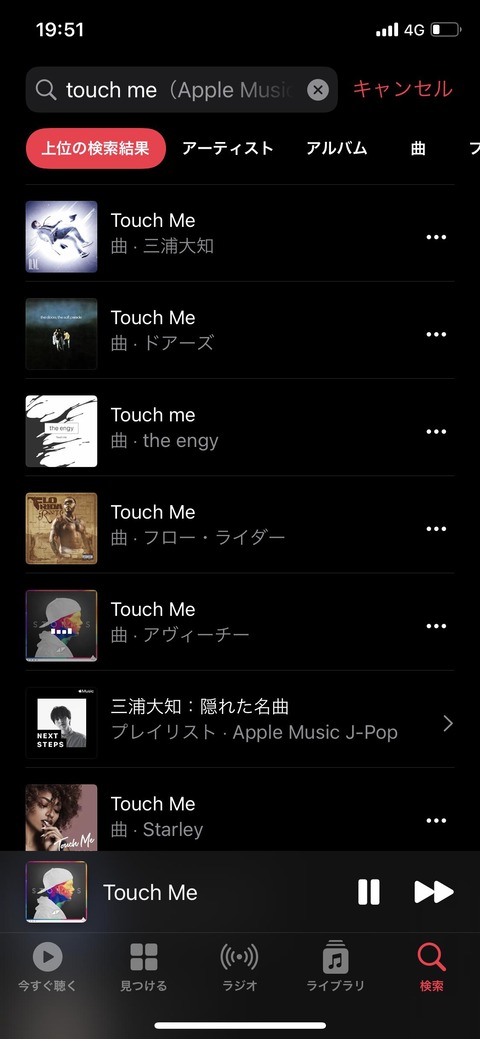Switch to the ラジオ tab

[239, 967]
